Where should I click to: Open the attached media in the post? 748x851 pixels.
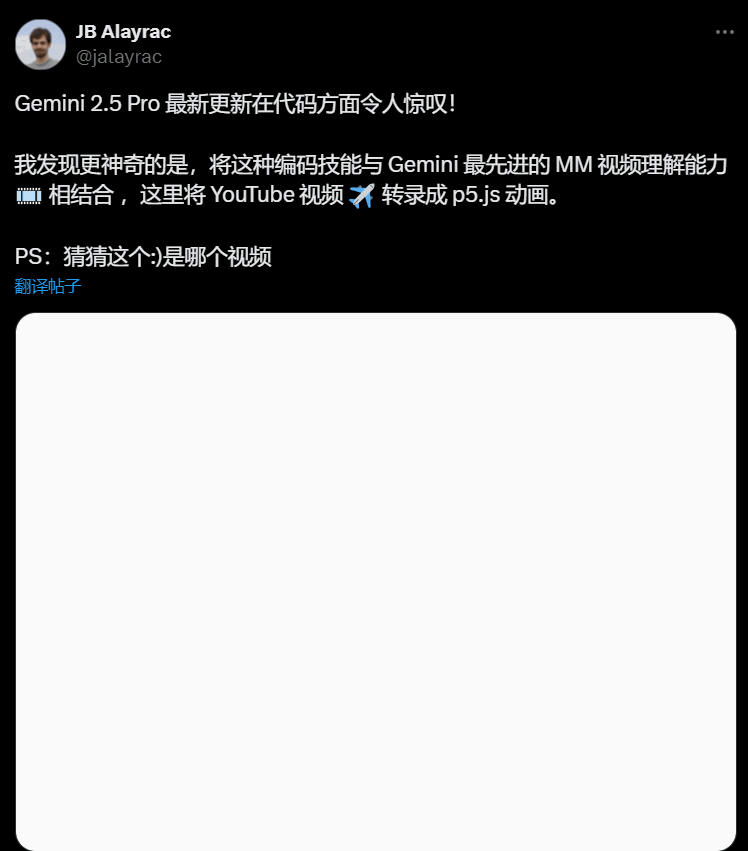click(x=375, y=581)
